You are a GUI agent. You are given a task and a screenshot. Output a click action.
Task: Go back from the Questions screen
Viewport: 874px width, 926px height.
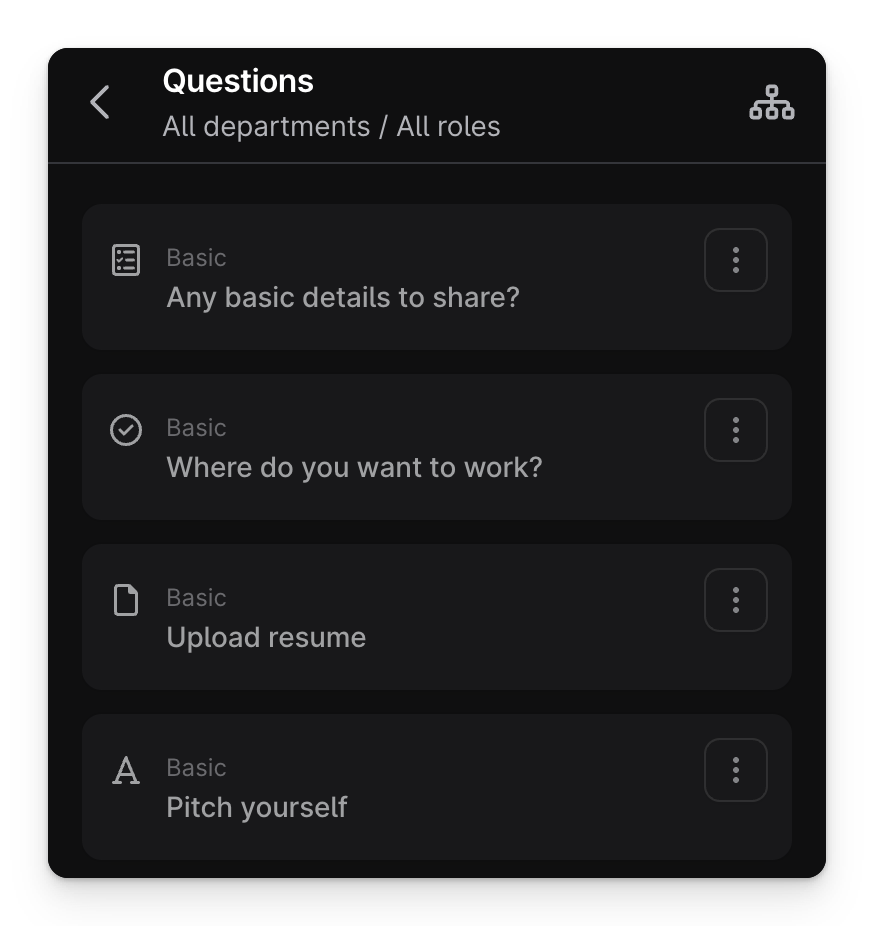click(100, 102)
